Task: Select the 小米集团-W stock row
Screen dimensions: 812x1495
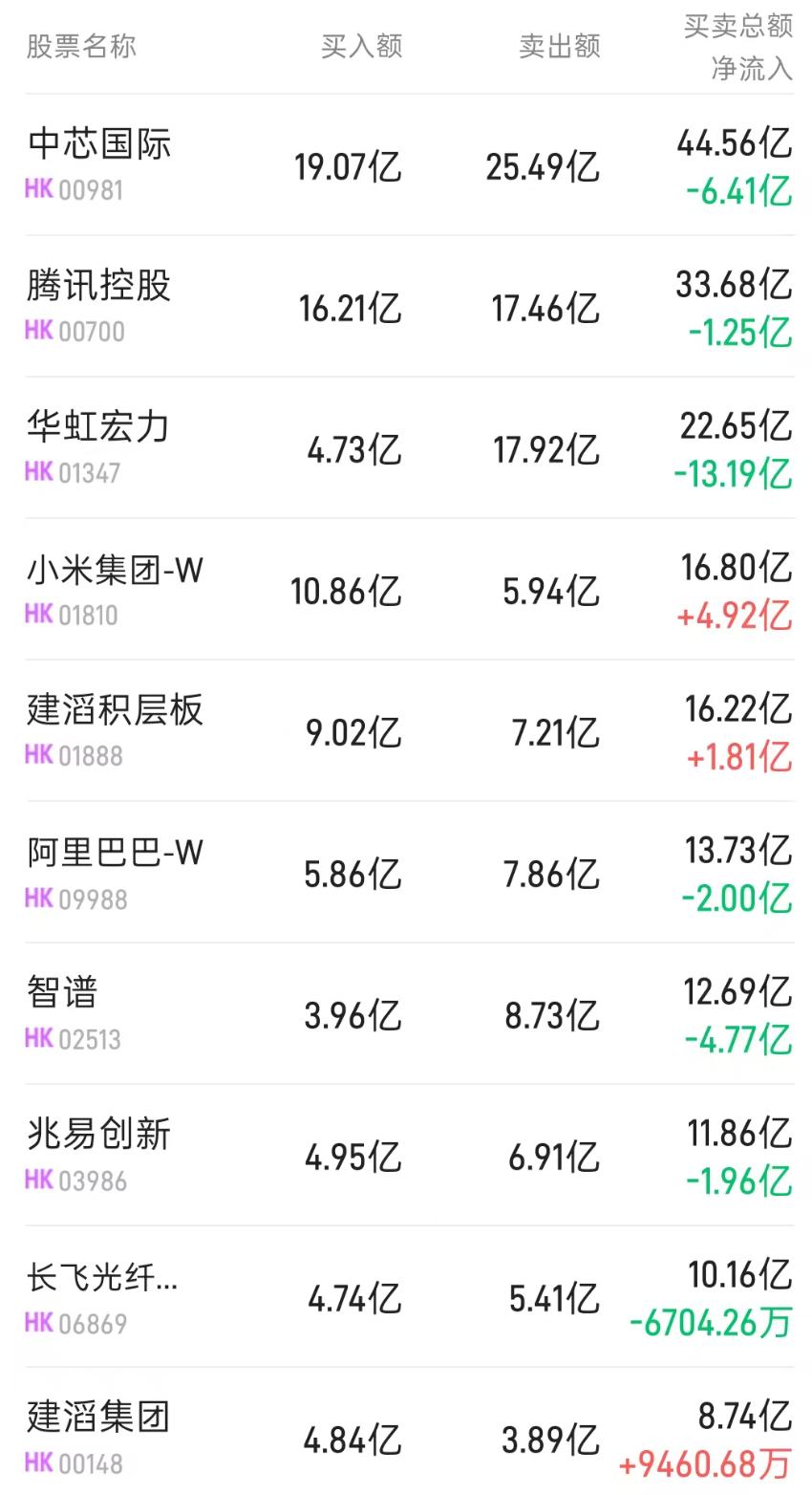Action: (410, 590)
